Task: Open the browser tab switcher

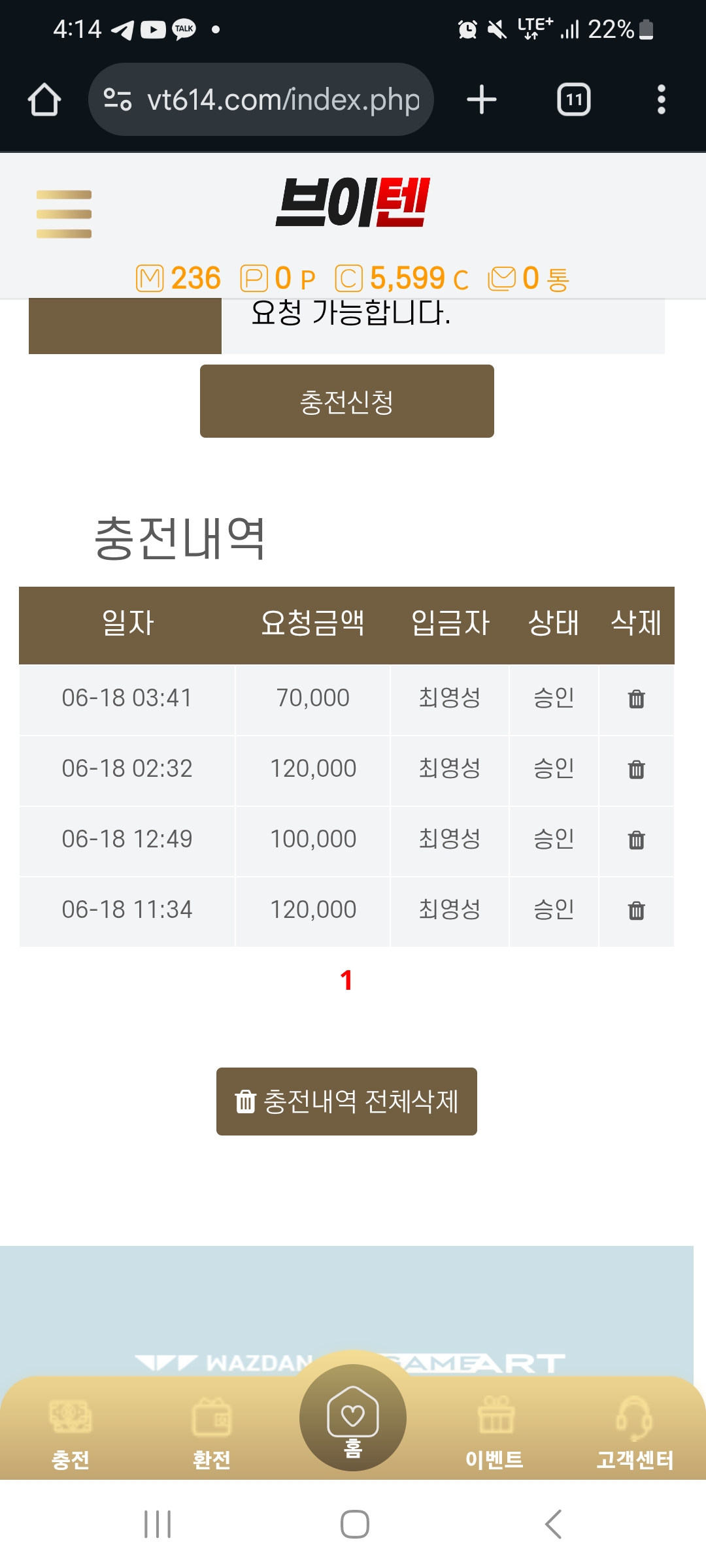Action: [574, 100]
